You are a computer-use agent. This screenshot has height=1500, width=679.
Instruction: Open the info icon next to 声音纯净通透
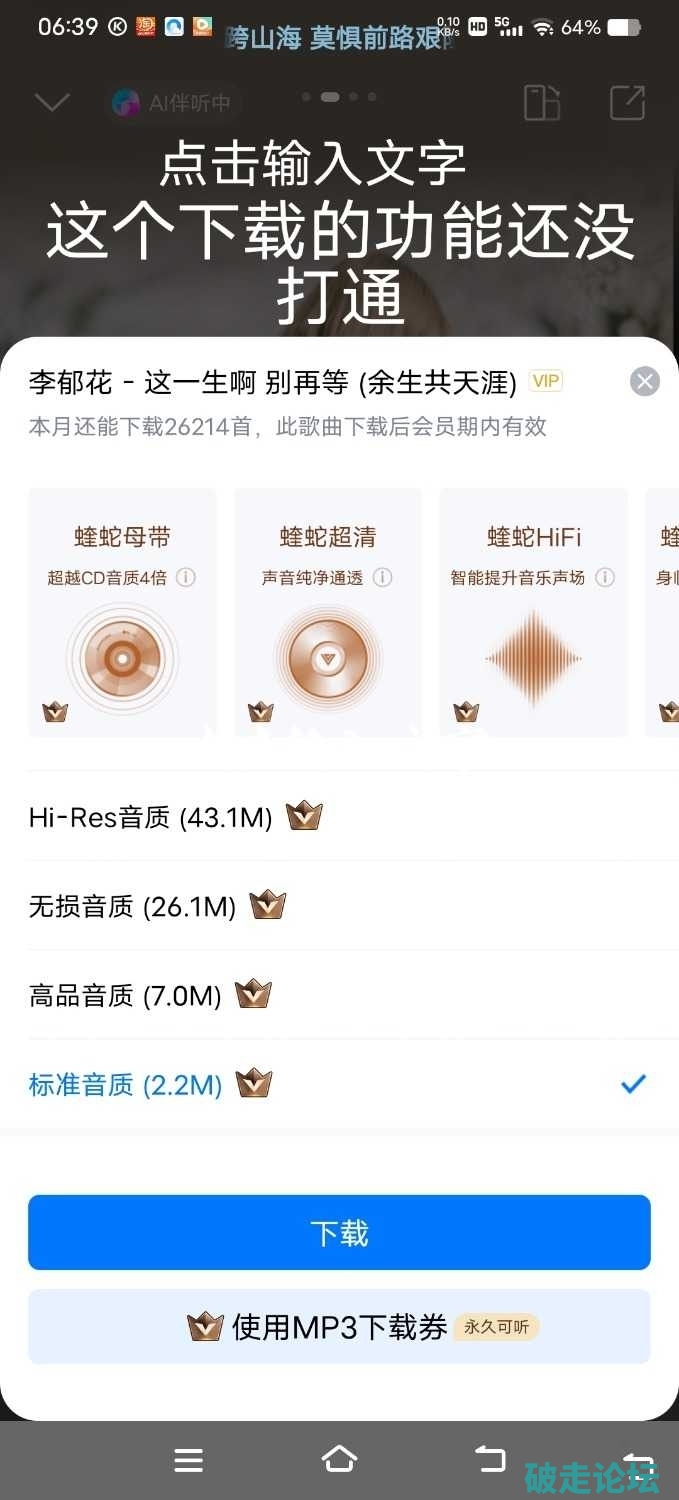(382, 578)
